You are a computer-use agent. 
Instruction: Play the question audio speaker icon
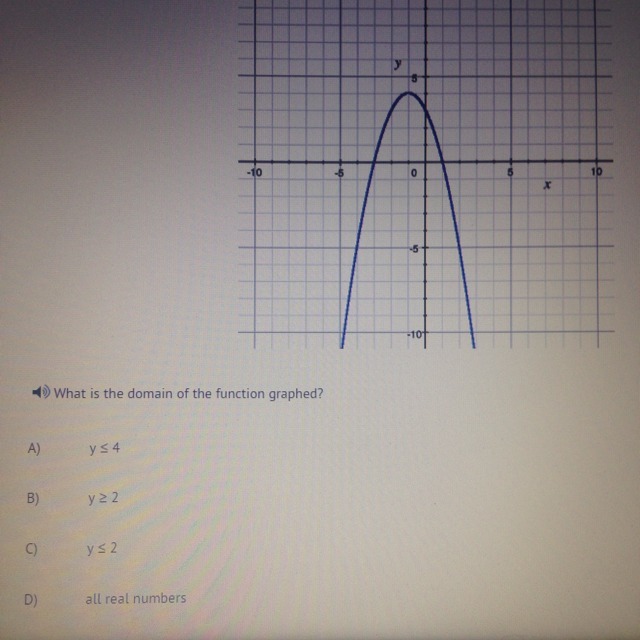click(41, 393)
